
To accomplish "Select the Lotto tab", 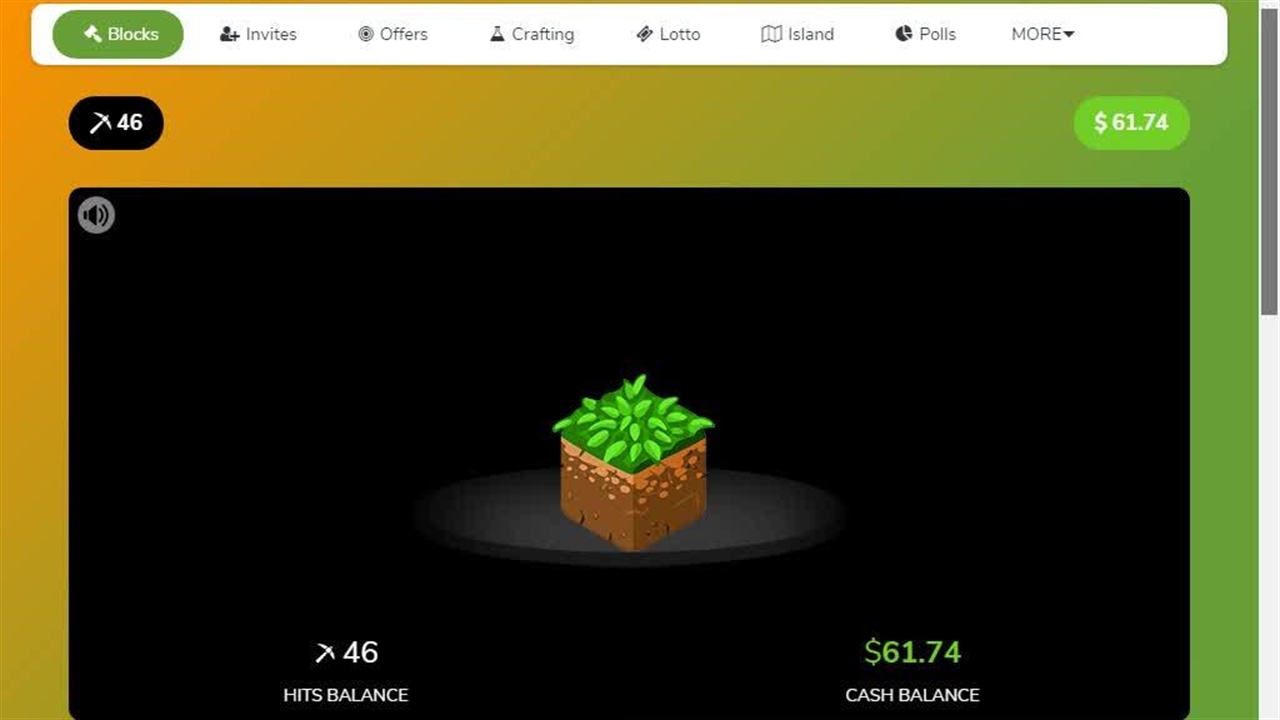I will point(668,34).
